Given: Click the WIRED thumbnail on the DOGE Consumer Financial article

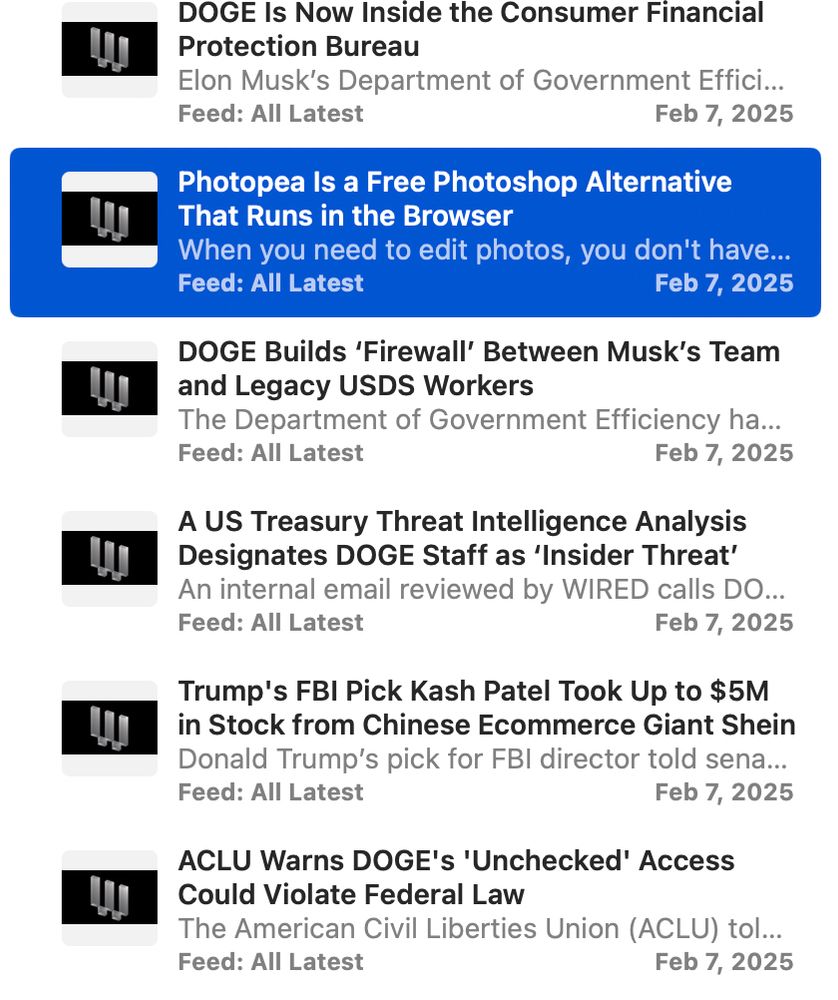Looking at the screenshot, I should click(x=109, y=48).
